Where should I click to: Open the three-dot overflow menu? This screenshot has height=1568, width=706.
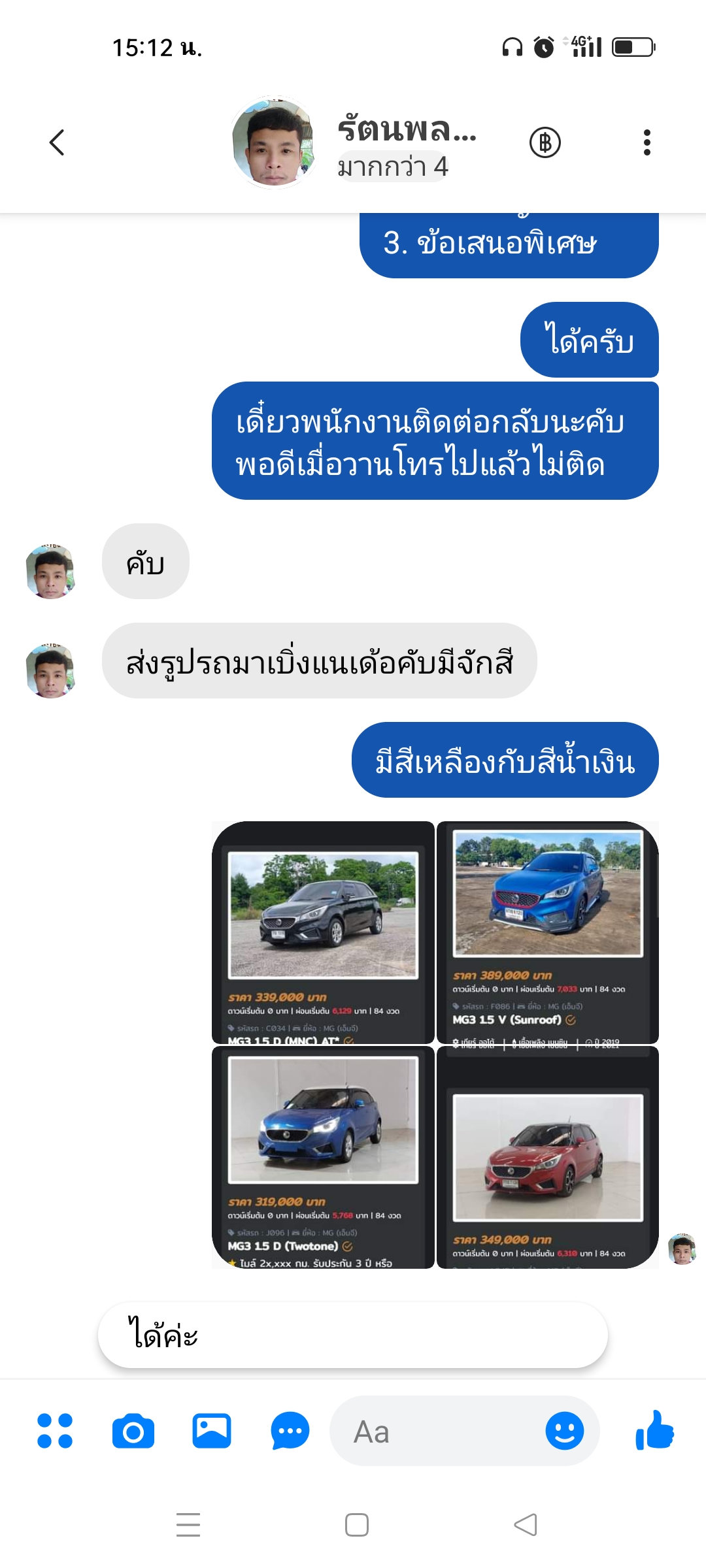pos(647,142)
